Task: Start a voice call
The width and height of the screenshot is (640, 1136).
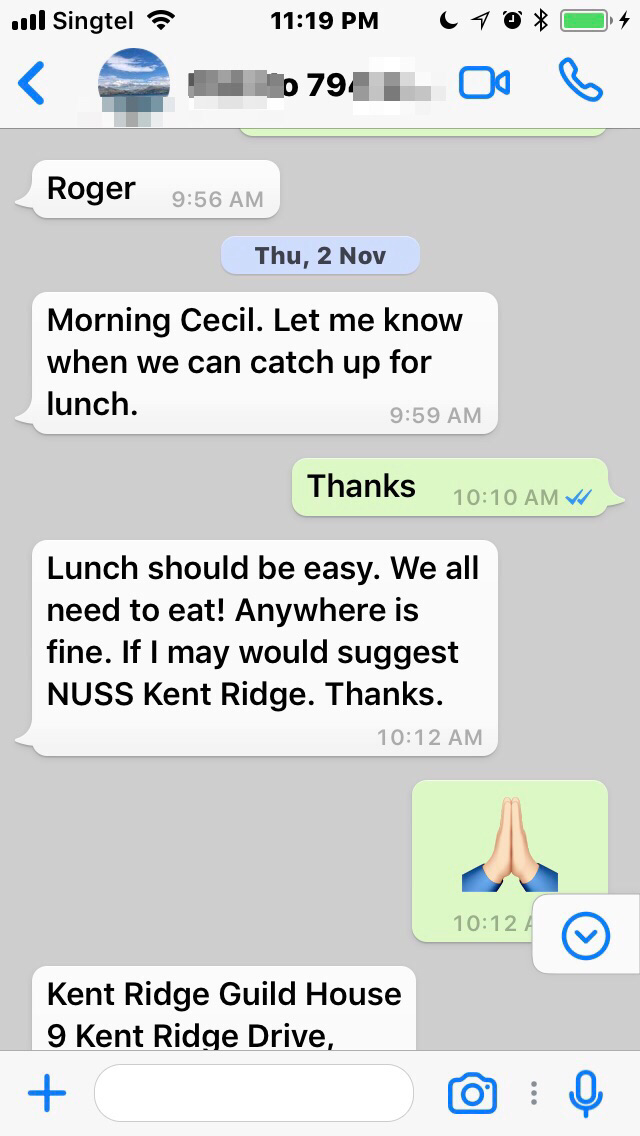Action: coord(581,83)
